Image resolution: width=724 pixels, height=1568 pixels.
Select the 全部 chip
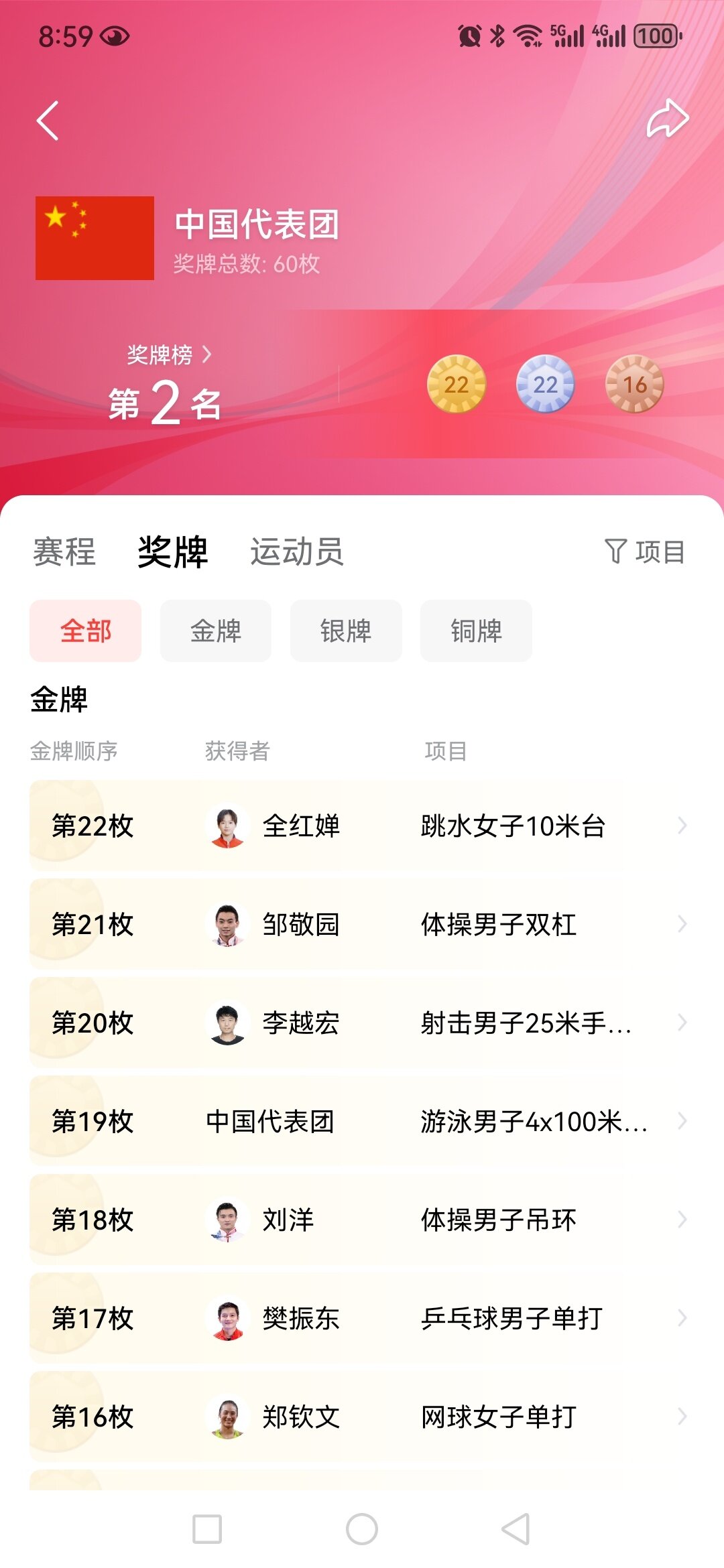[85, 631]
